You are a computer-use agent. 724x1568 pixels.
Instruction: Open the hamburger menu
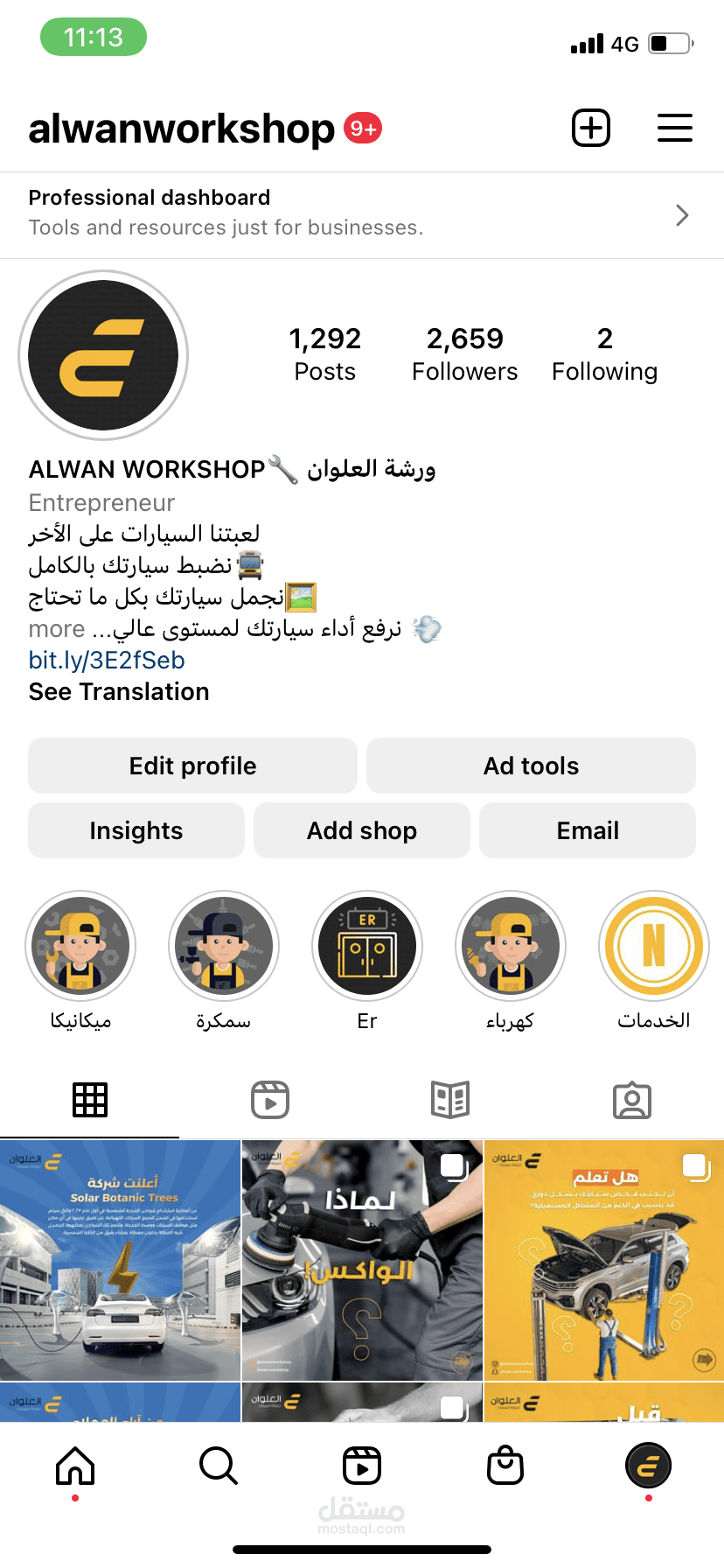(675, 128)
